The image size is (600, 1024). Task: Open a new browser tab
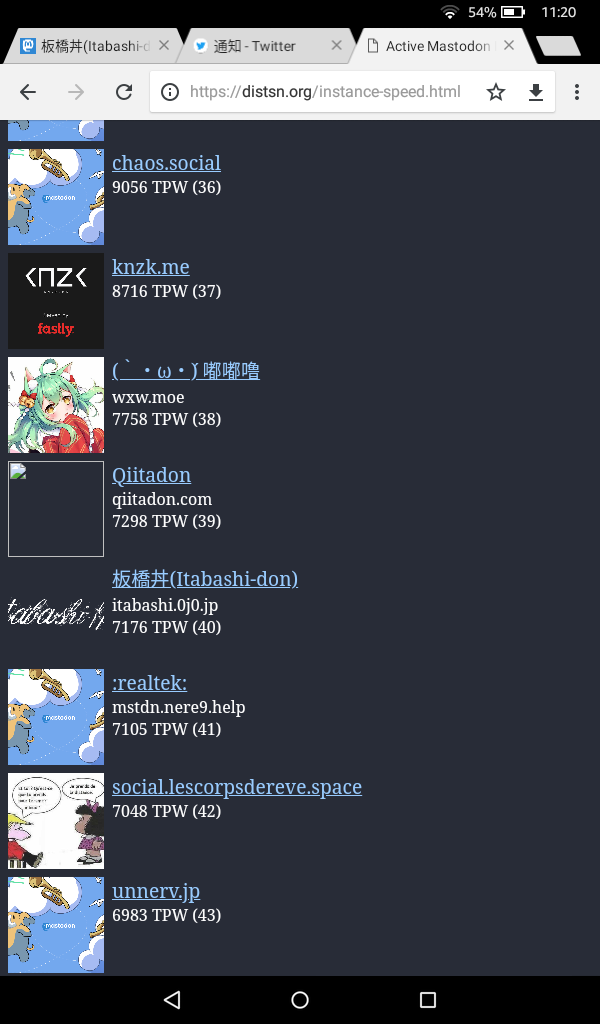557,46
